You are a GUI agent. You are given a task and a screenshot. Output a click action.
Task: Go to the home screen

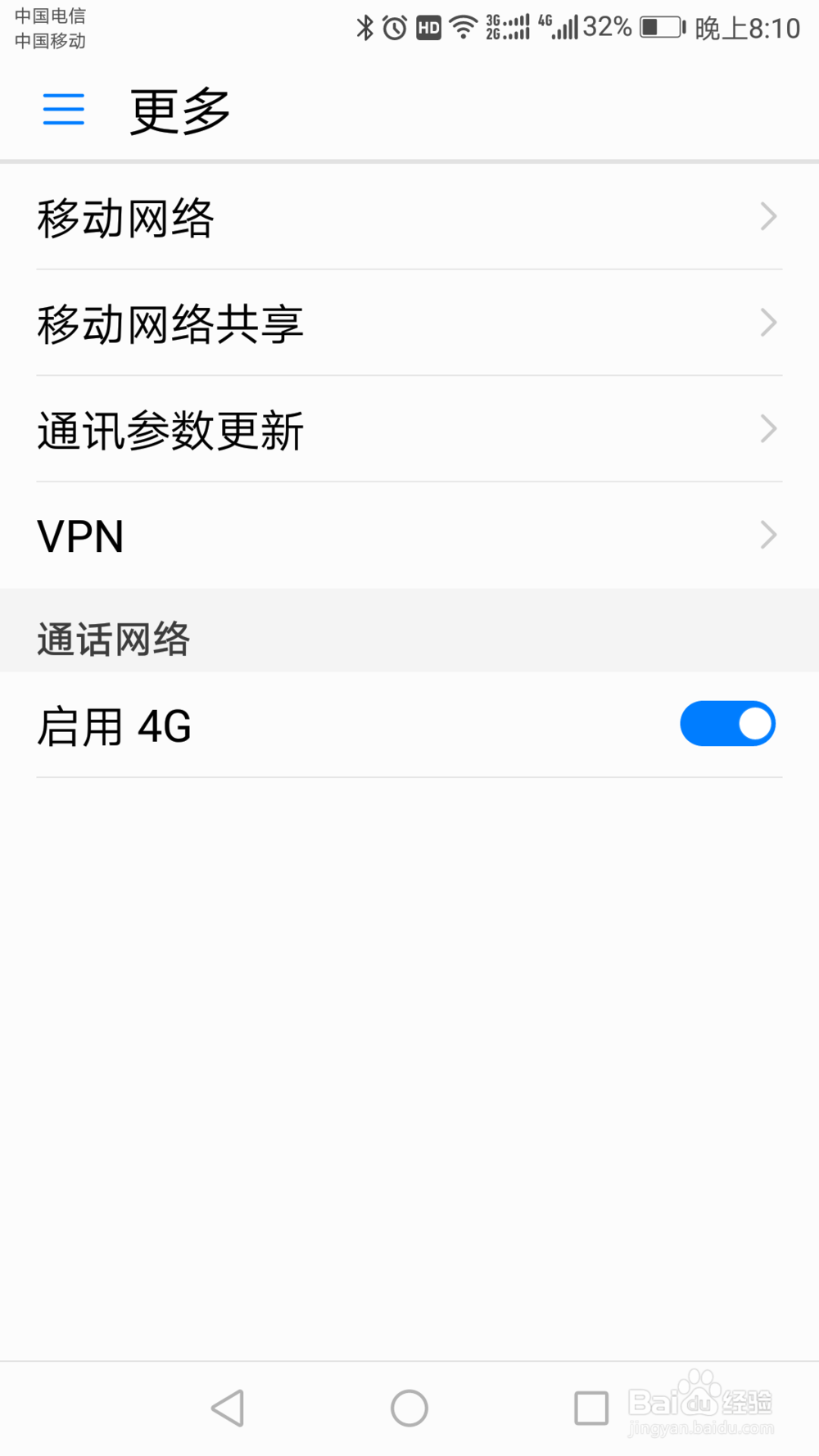[409, 1409]
